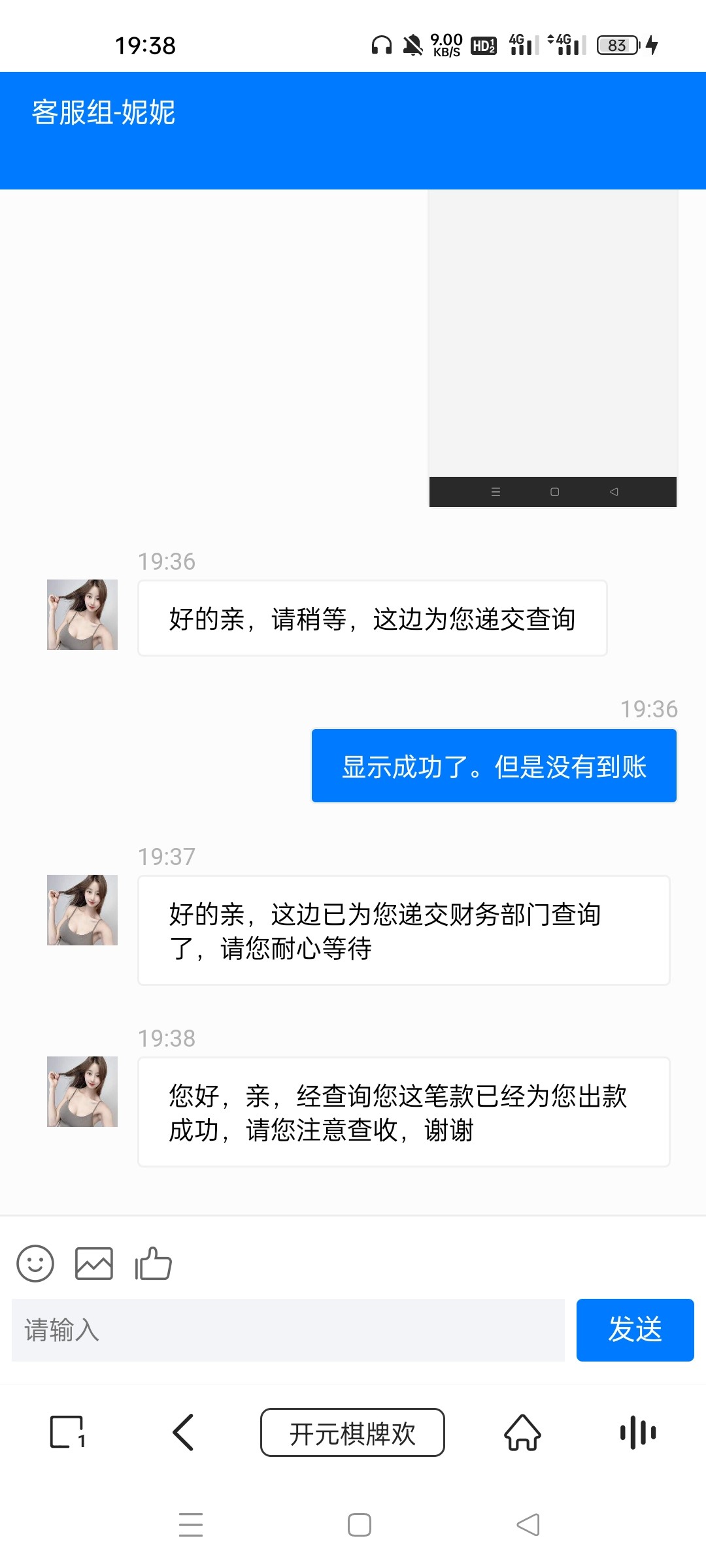706x1568 pixels.
Task: Tap the system home button
Action: 360,1525
